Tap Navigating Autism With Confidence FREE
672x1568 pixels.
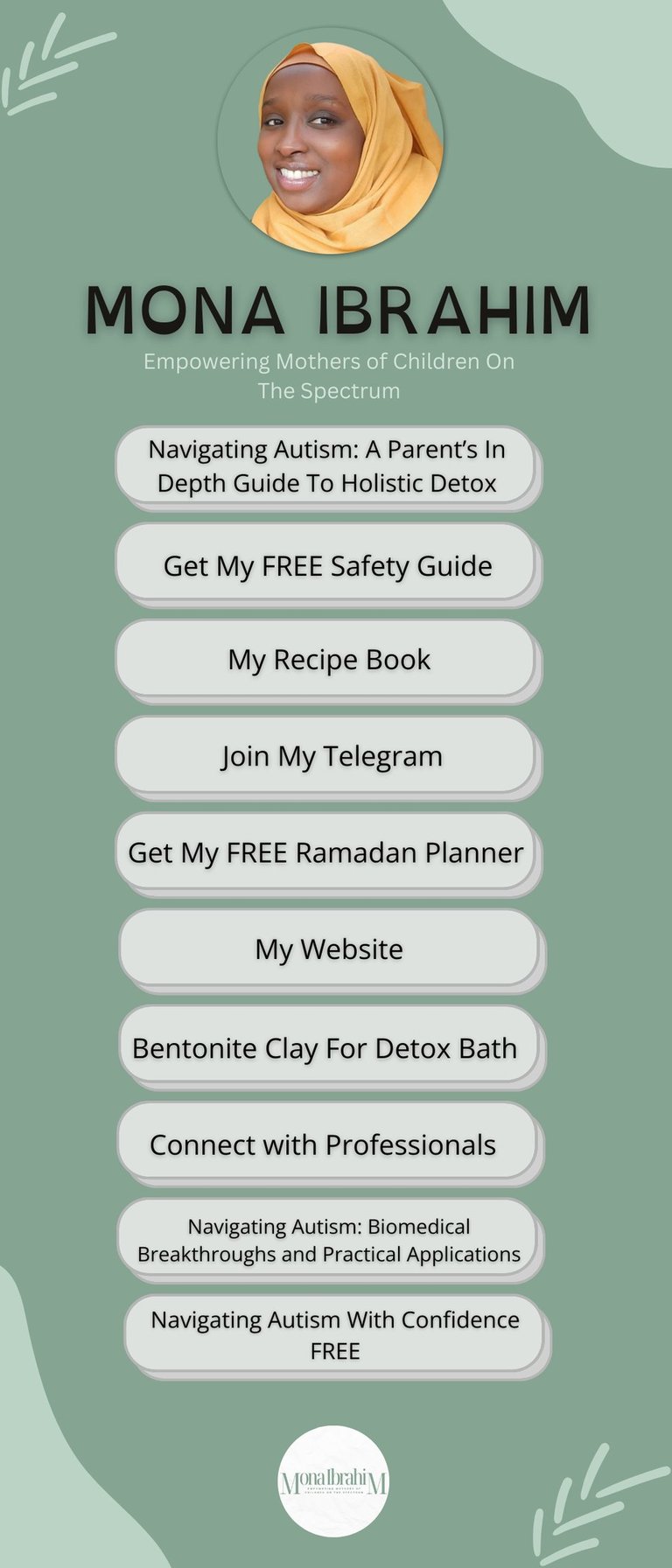334,1333
